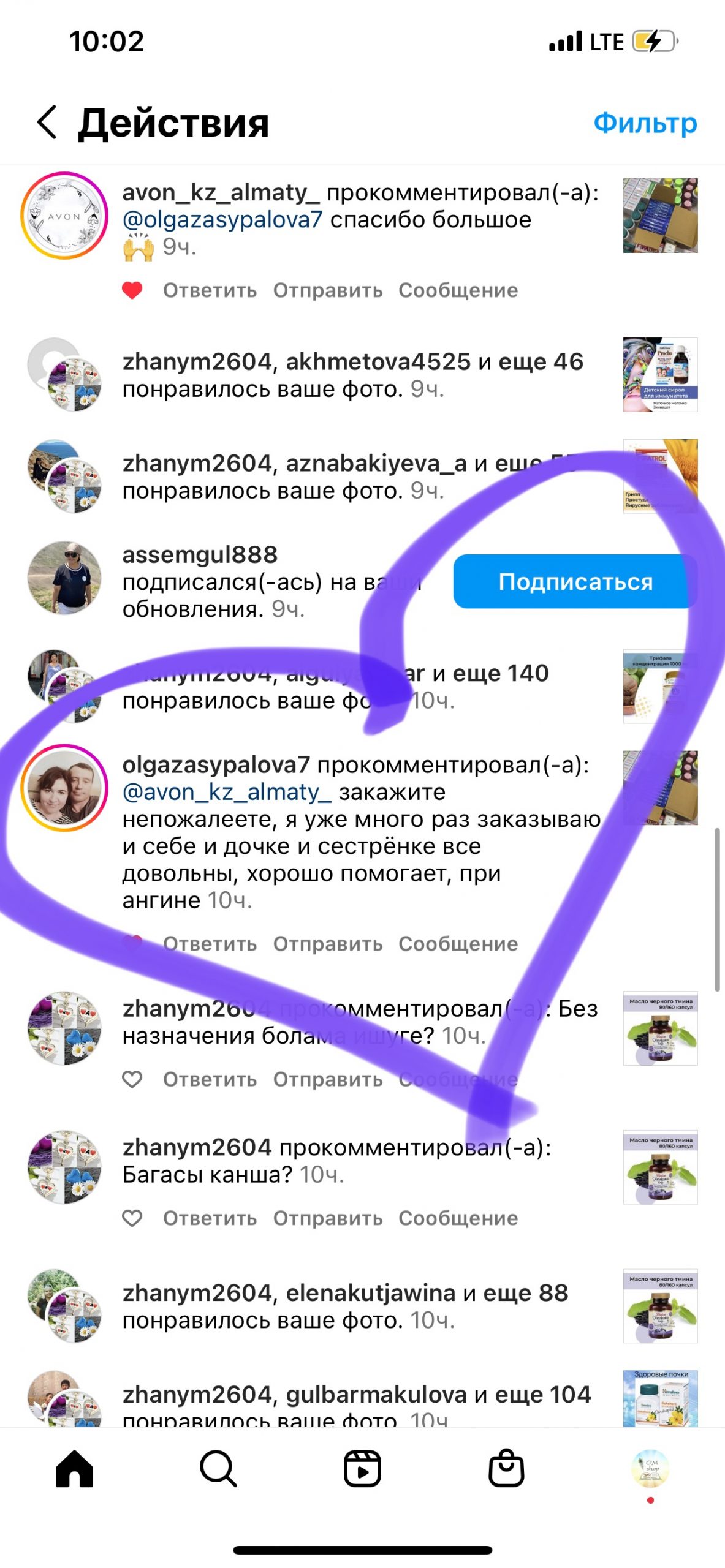Unlike the avon_kz_almaty_ comment
725x1568 pixels.
click(132, 290)
